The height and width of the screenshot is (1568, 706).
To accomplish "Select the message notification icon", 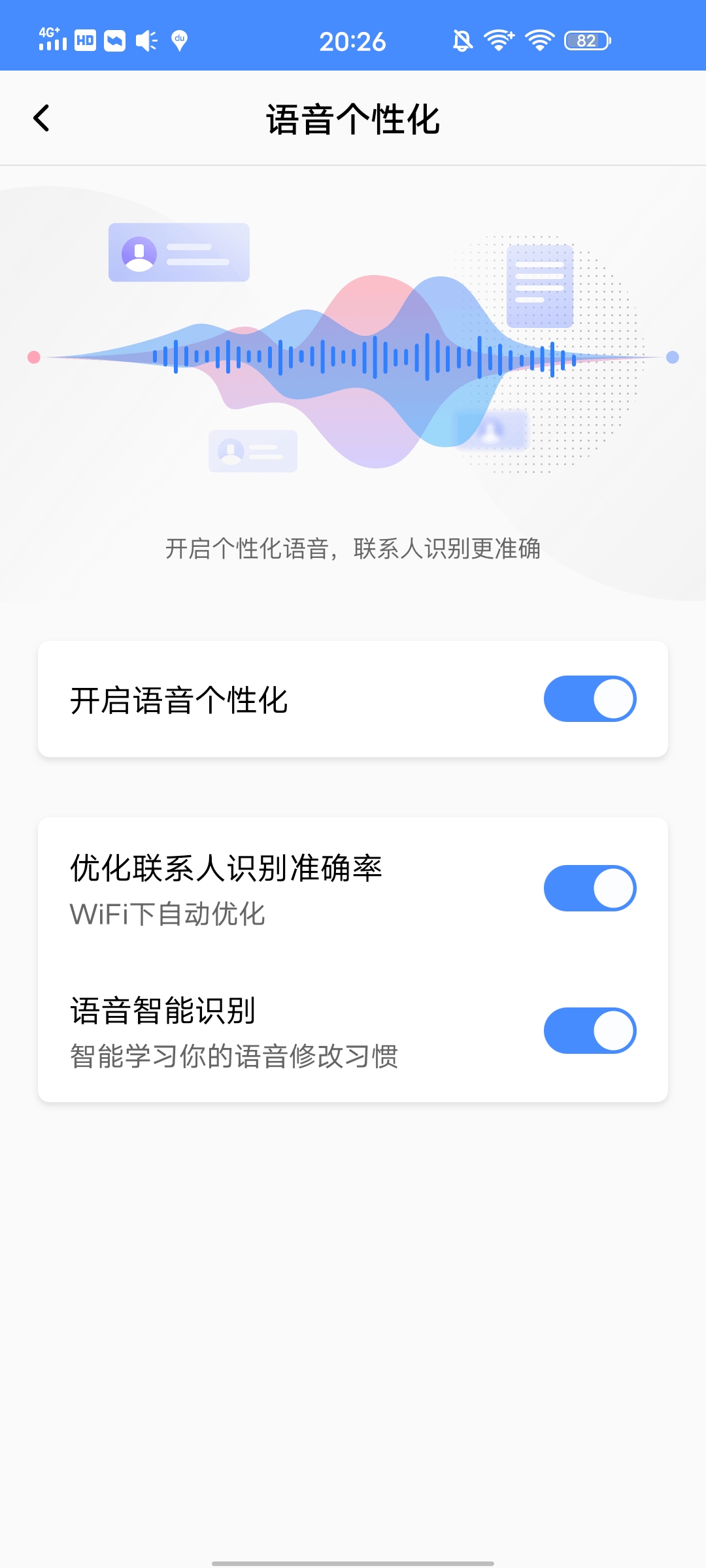I will coord(113,41).
